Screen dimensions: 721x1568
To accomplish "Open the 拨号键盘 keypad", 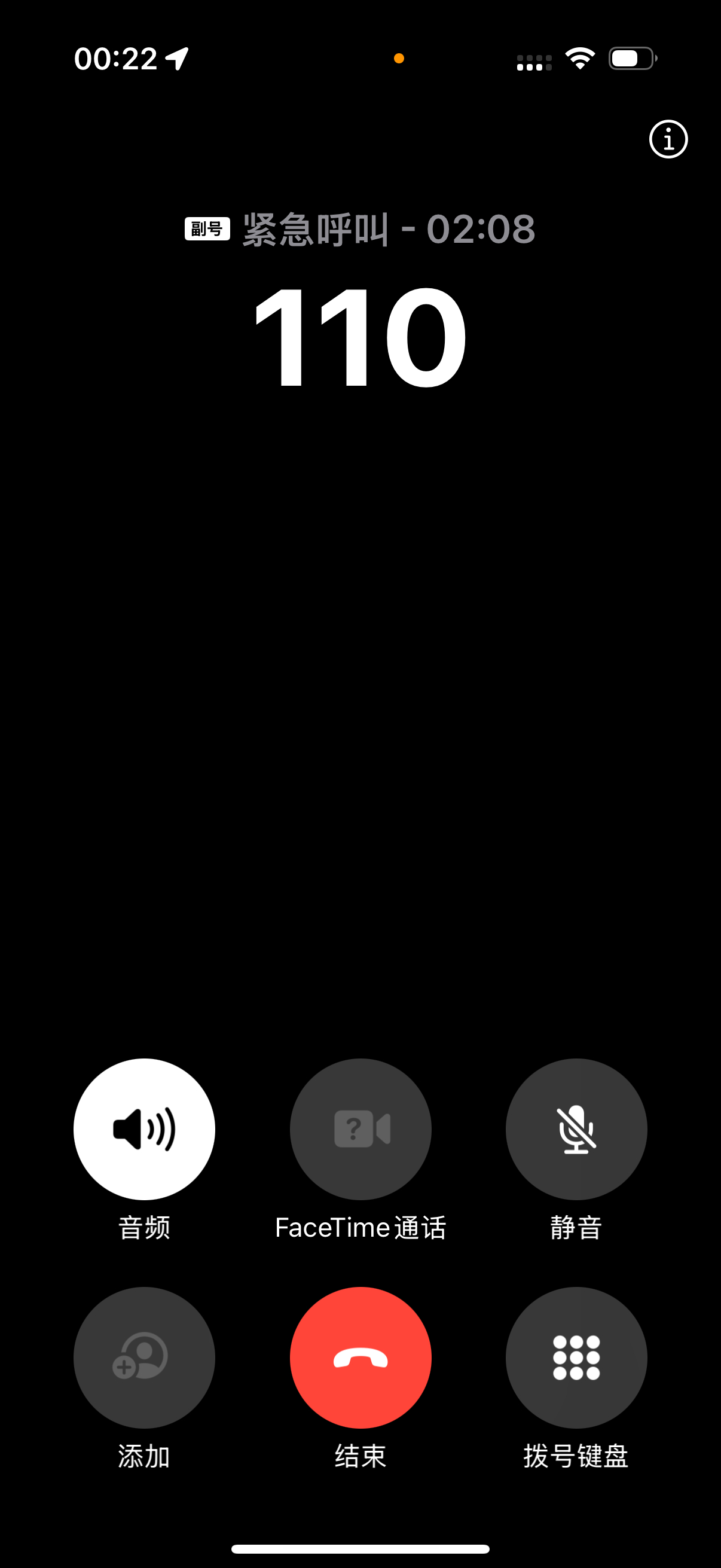I will pos(576,1357).
